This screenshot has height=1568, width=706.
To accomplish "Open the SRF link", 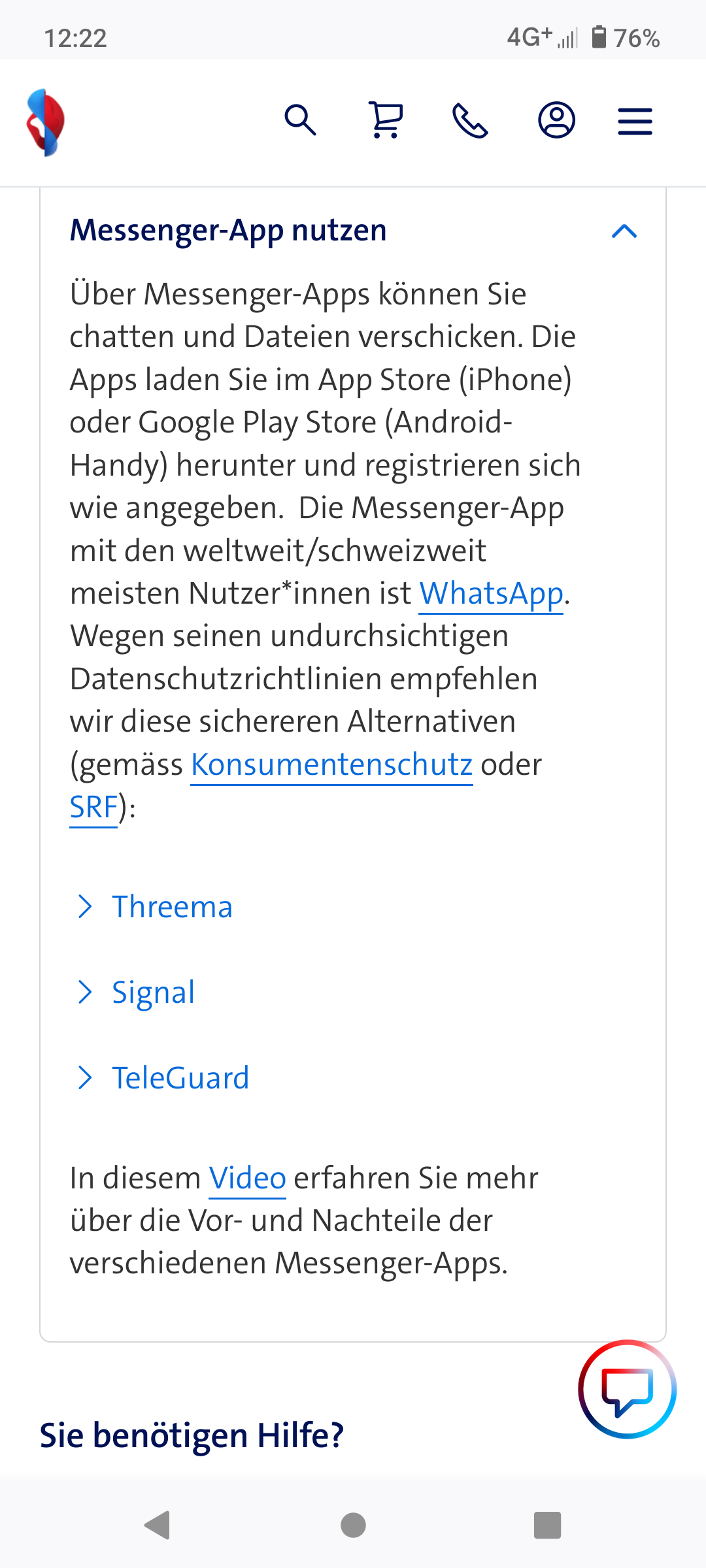I will click(x=93, y=808).
